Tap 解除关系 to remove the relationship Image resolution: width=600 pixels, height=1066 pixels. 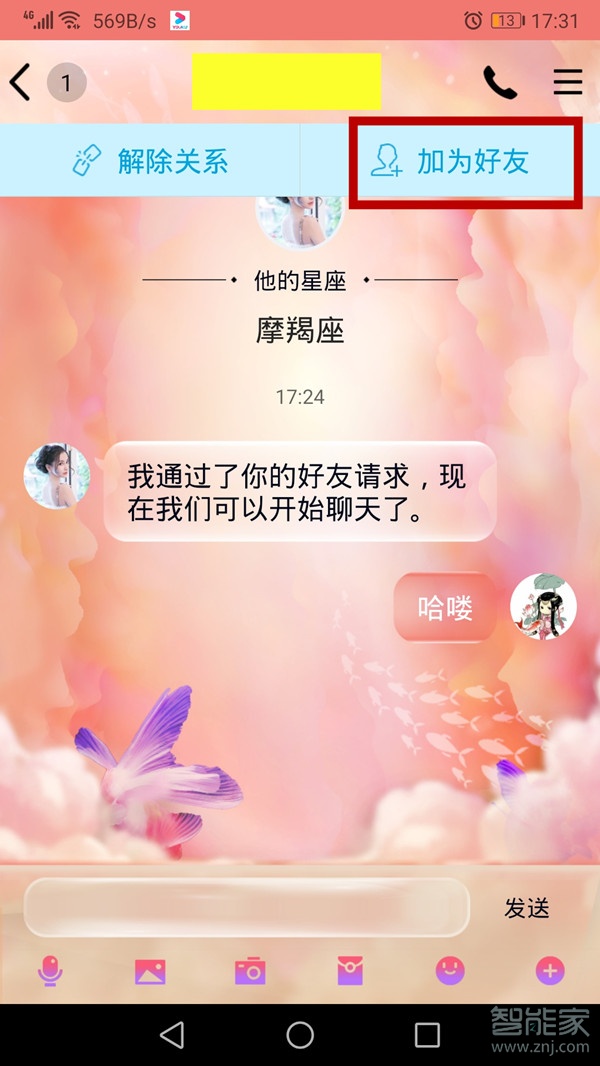[150, 161]
